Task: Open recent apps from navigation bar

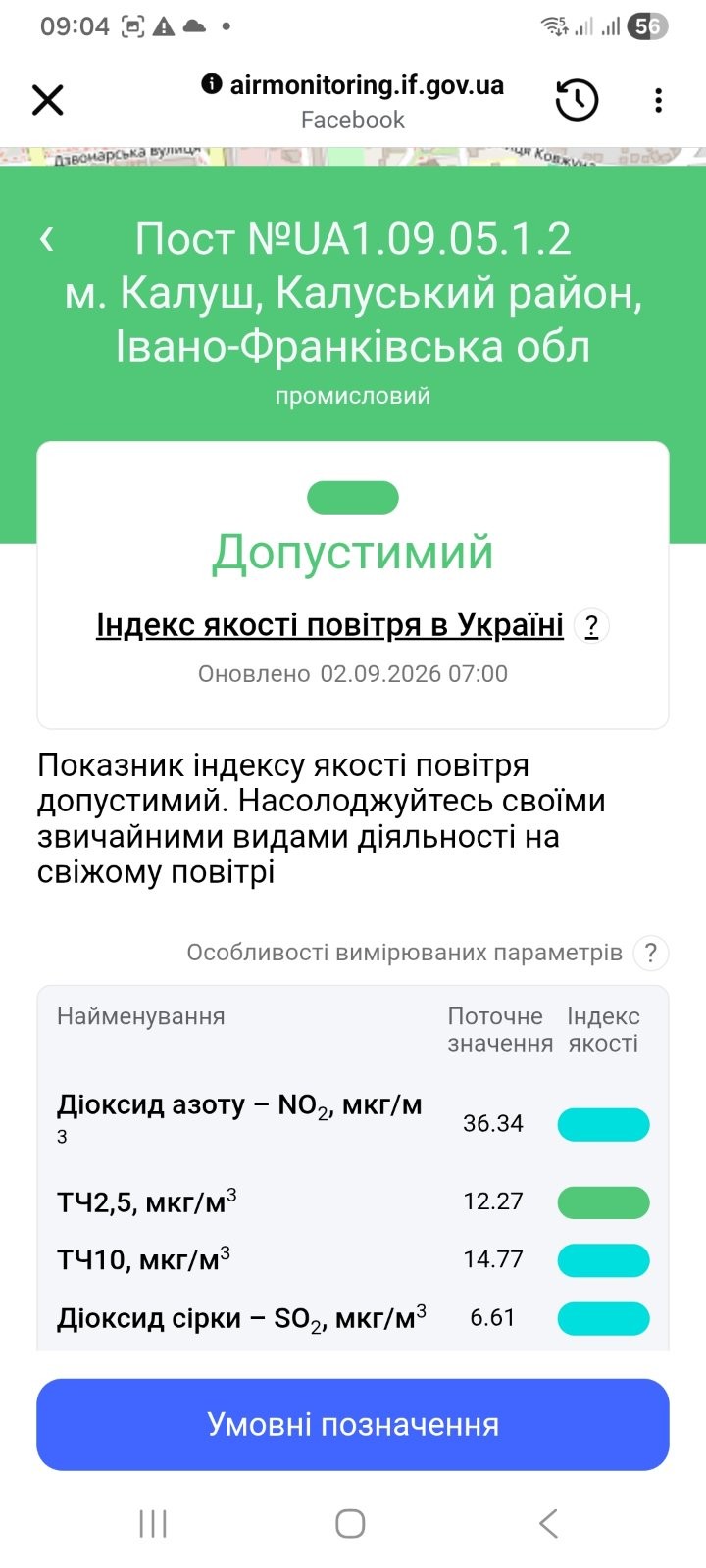Action: pos(153,1523)
